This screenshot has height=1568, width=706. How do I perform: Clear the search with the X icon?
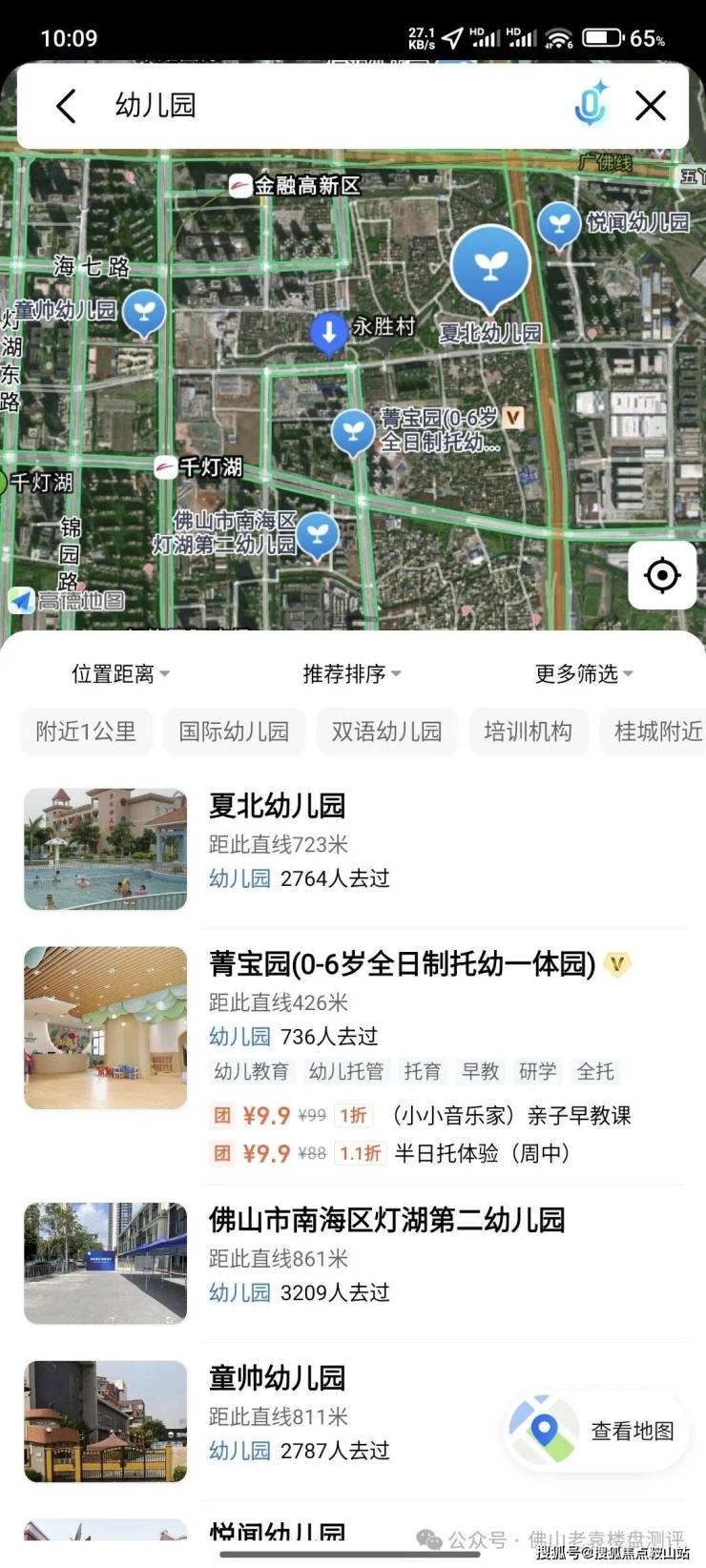(651, 106)
